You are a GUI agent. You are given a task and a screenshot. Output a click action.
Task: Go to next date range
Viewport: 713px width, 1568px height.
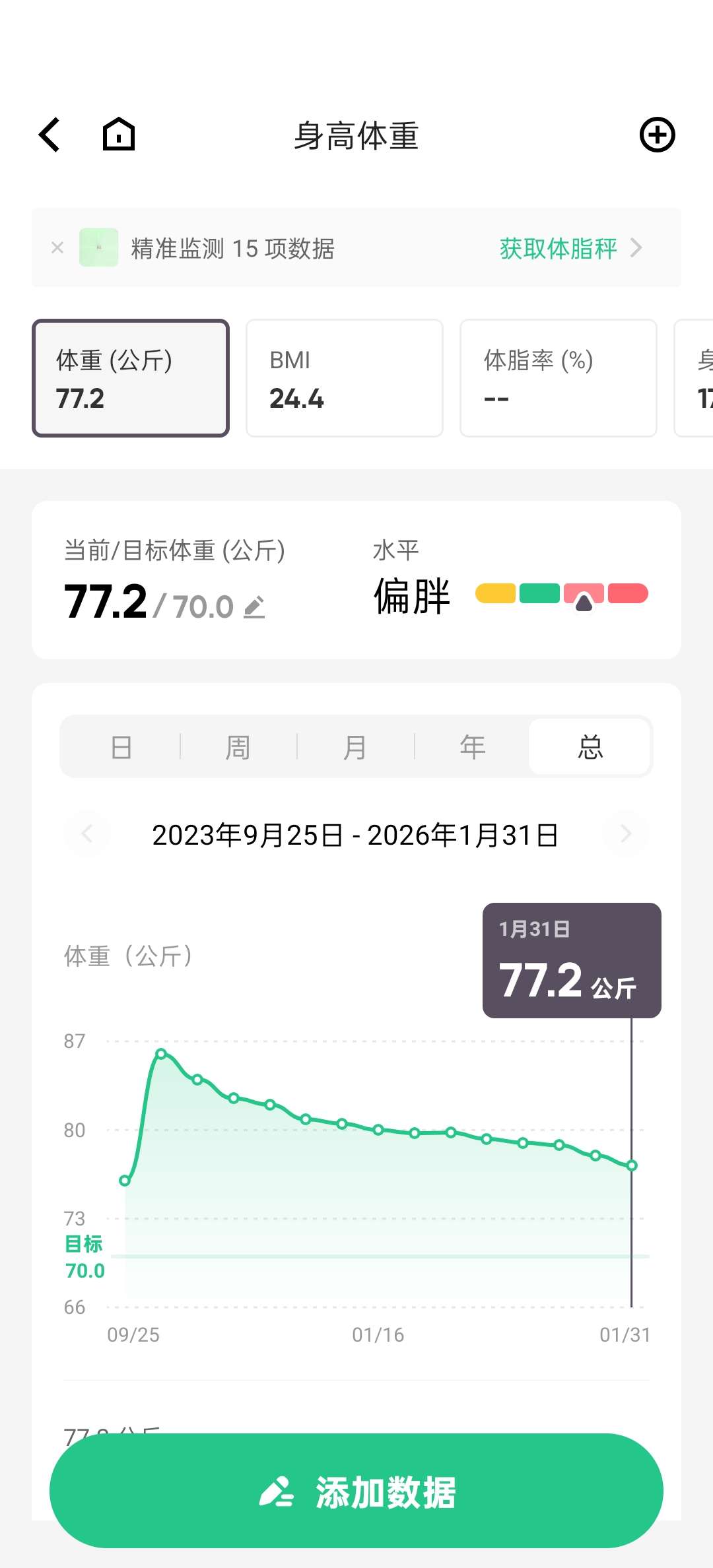[626, 834]
